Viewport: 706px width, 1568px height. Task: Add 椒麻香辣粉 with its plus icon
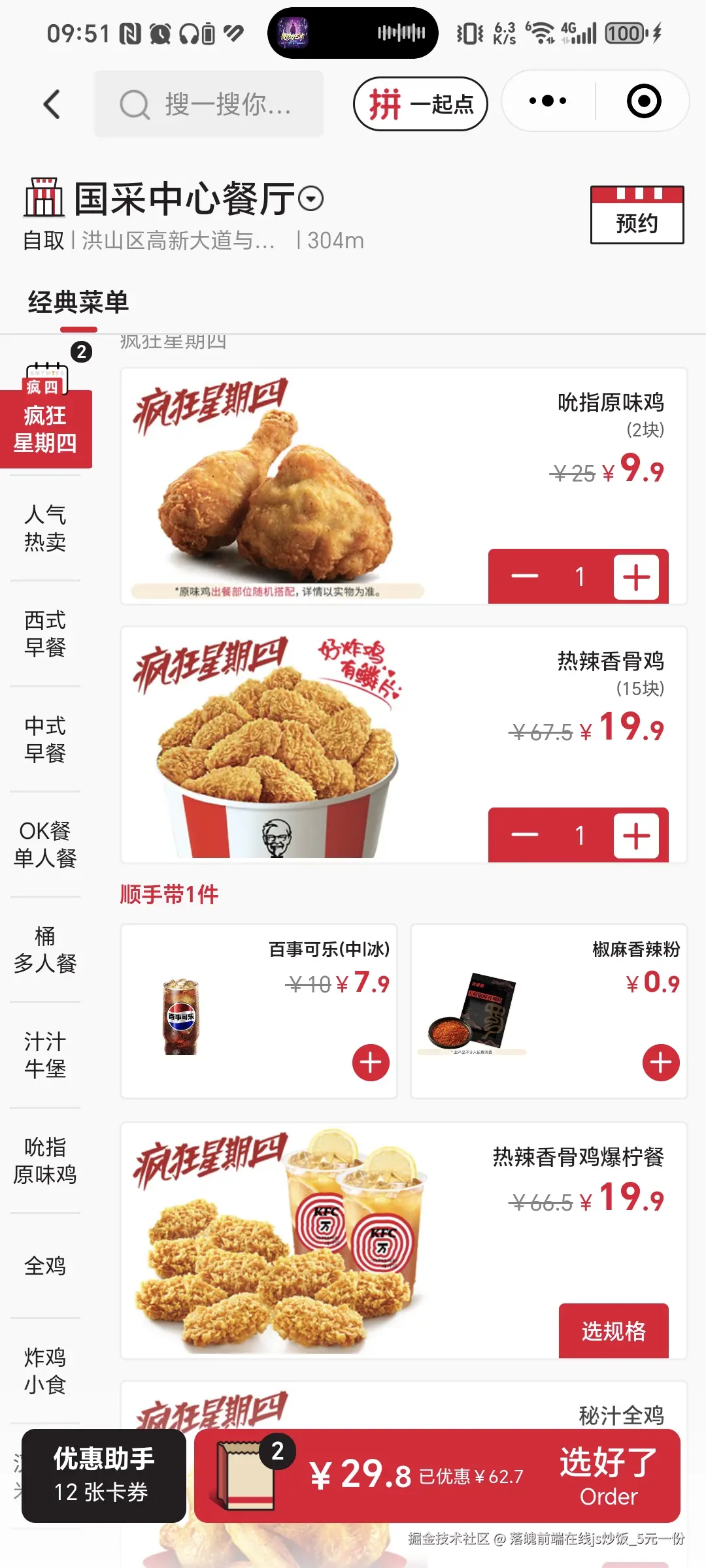[660, 1062]
